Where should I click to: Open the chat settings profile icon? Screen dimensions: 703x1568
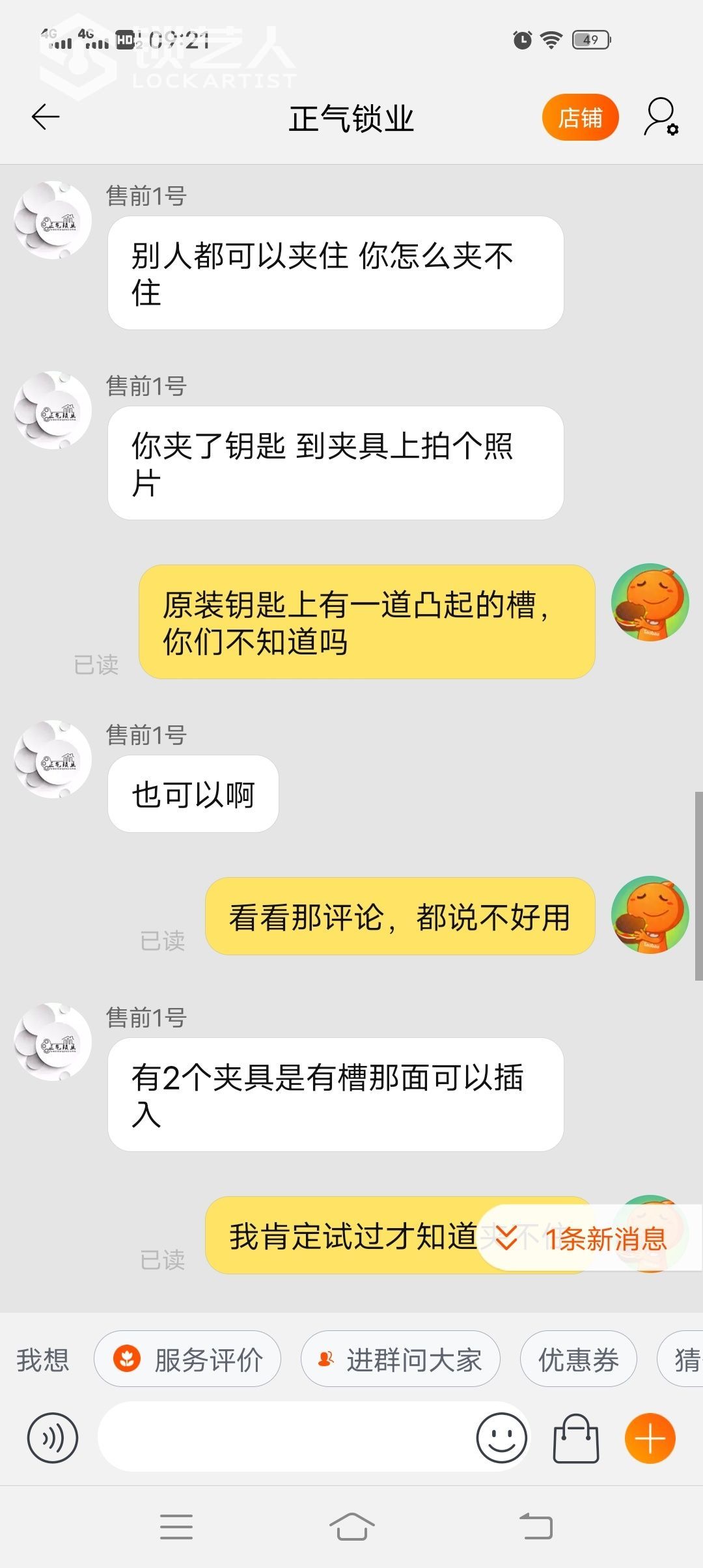point(661,117)
